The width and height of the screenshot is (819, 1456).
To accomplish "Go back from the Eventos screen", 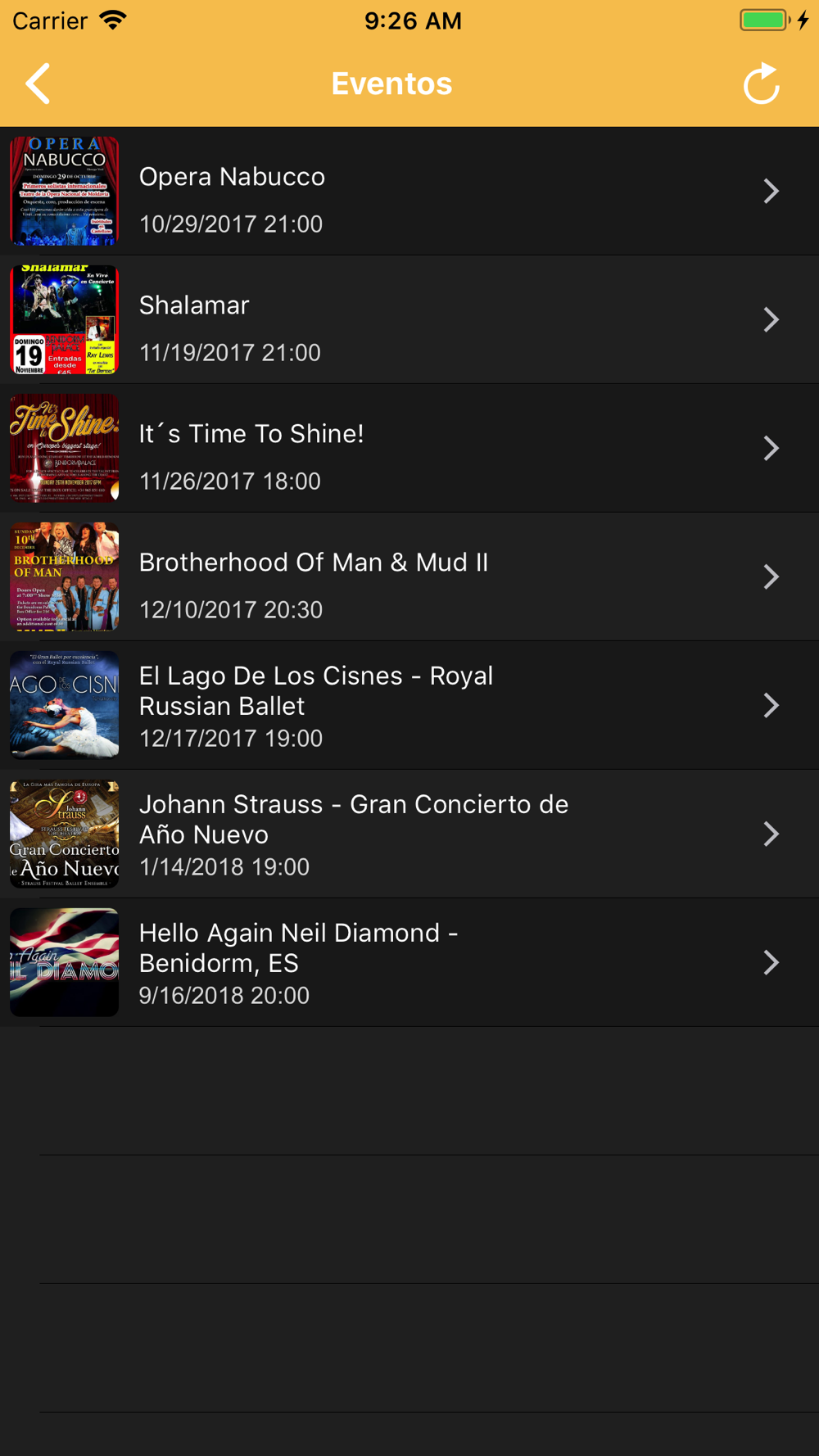I will coord(38,84).
